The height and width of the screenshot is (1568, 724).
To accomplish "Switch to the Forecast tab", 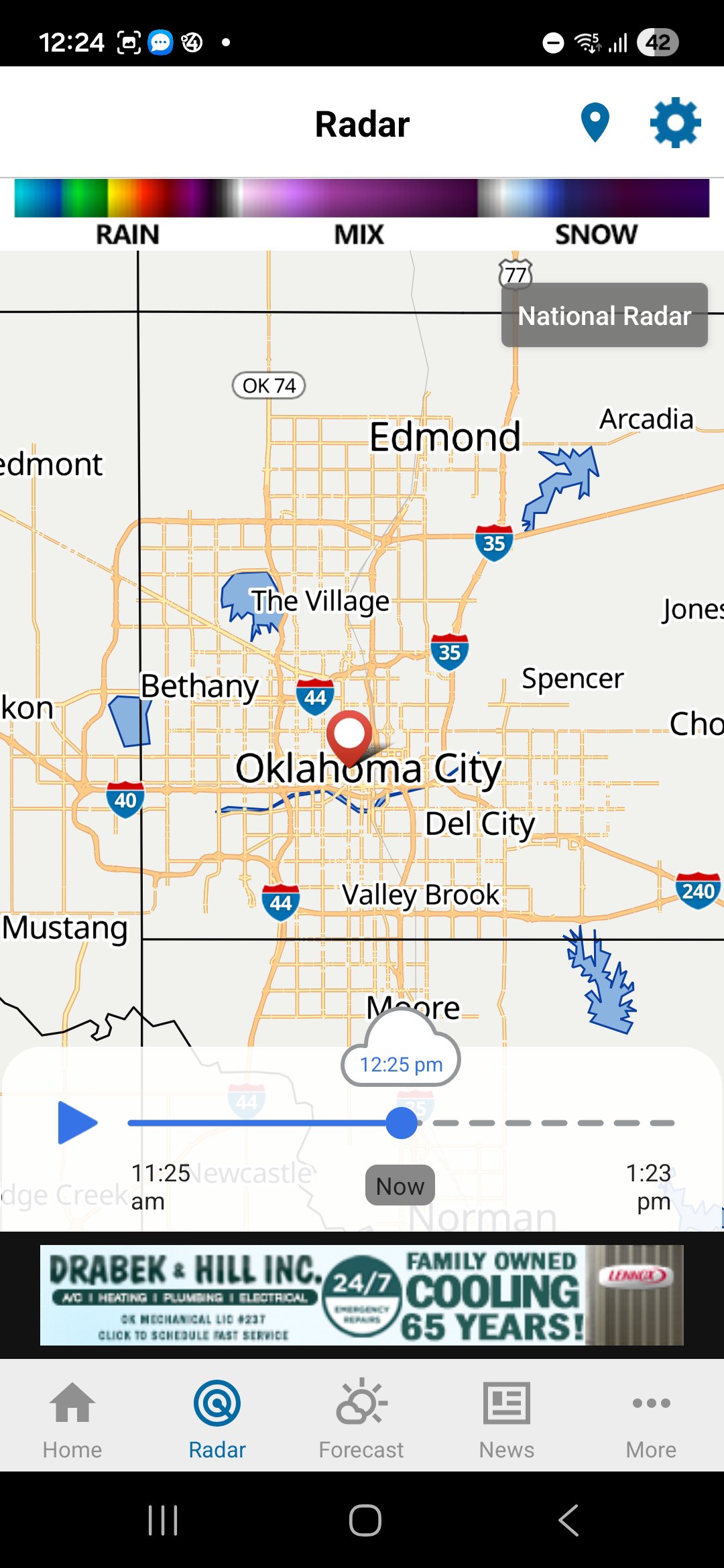I will (x=361, y=1419).
